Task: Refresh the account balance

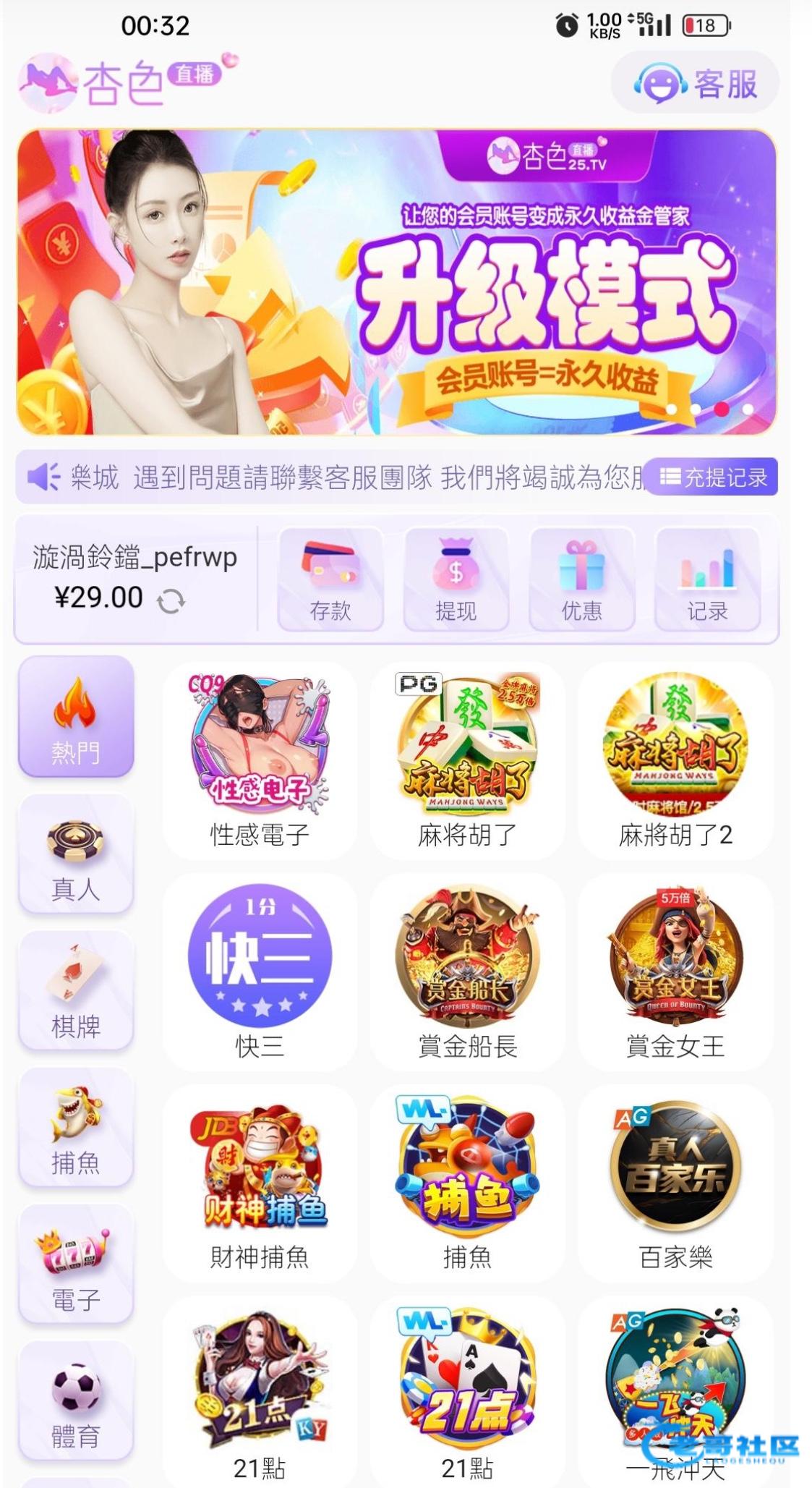Action: coord(171,600)
